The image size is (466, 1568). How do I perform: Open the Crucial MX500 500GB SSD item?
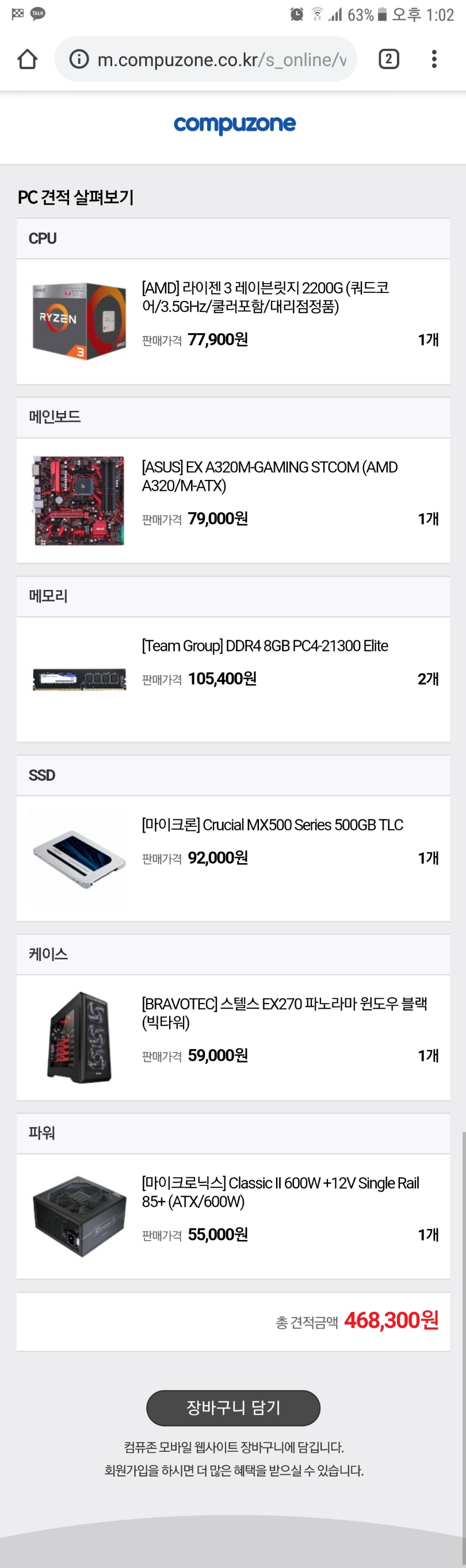tap(272, 825)
